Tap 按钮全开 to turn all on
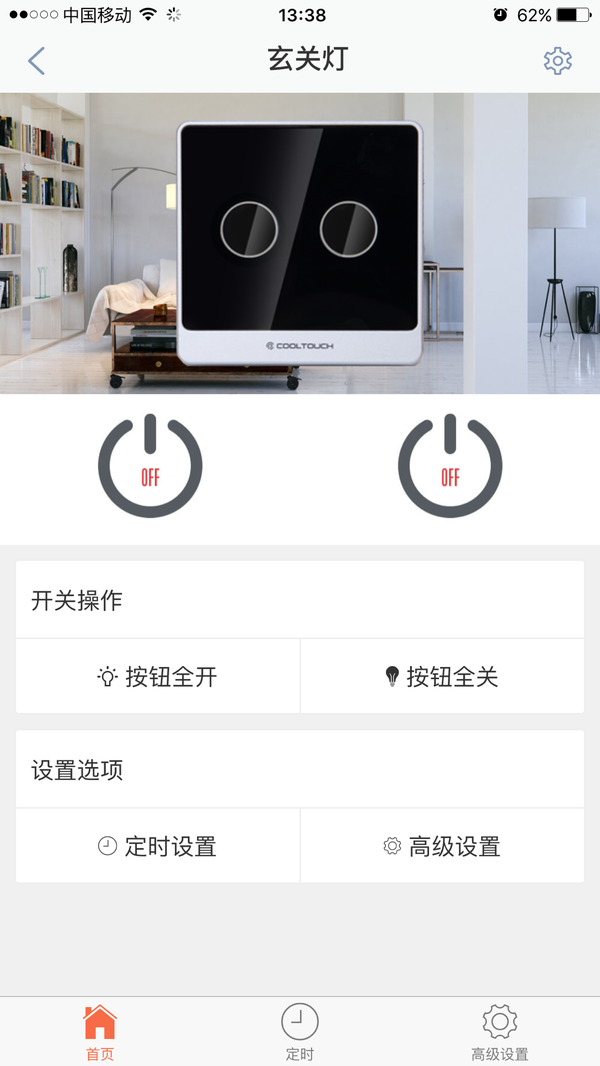The height and width of the screenshot is (1066, 600). click(158, 676)
